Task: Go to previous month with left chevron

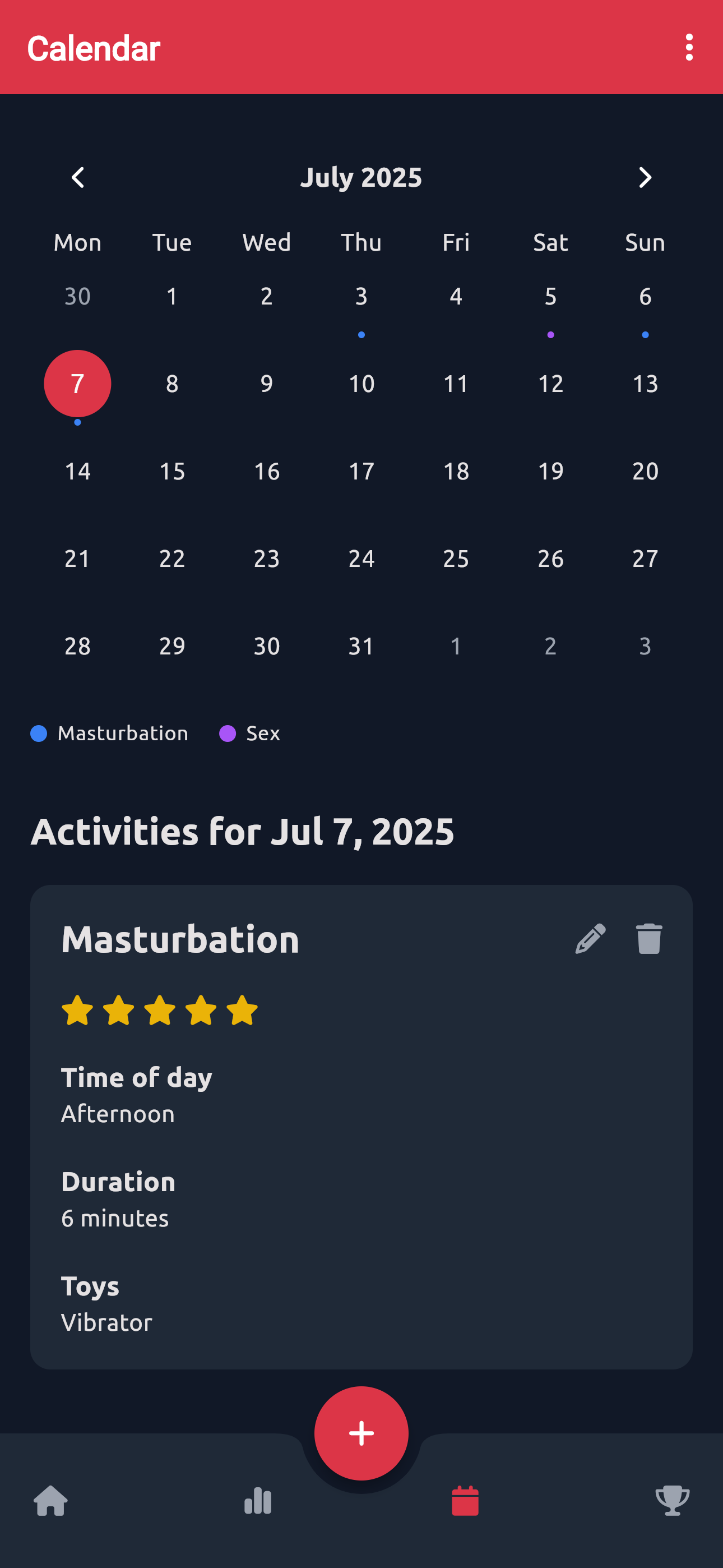Action: [78, 177]
